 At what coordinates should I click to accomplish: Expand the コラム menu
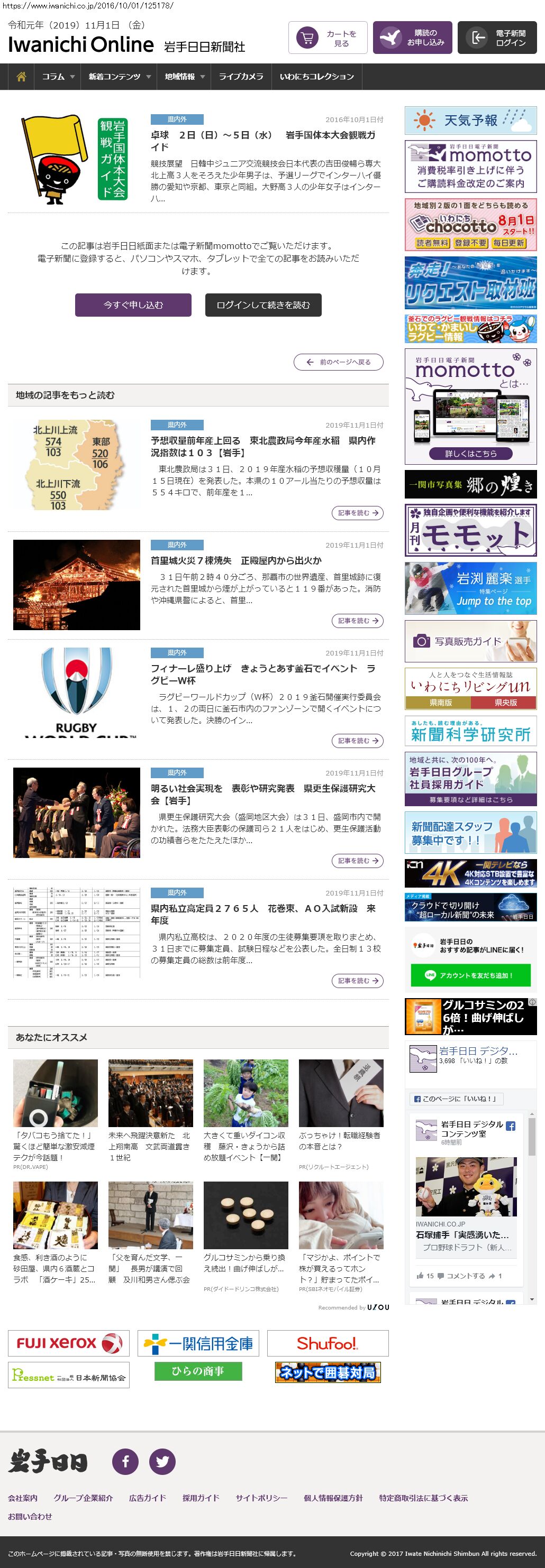click(58, 77)
